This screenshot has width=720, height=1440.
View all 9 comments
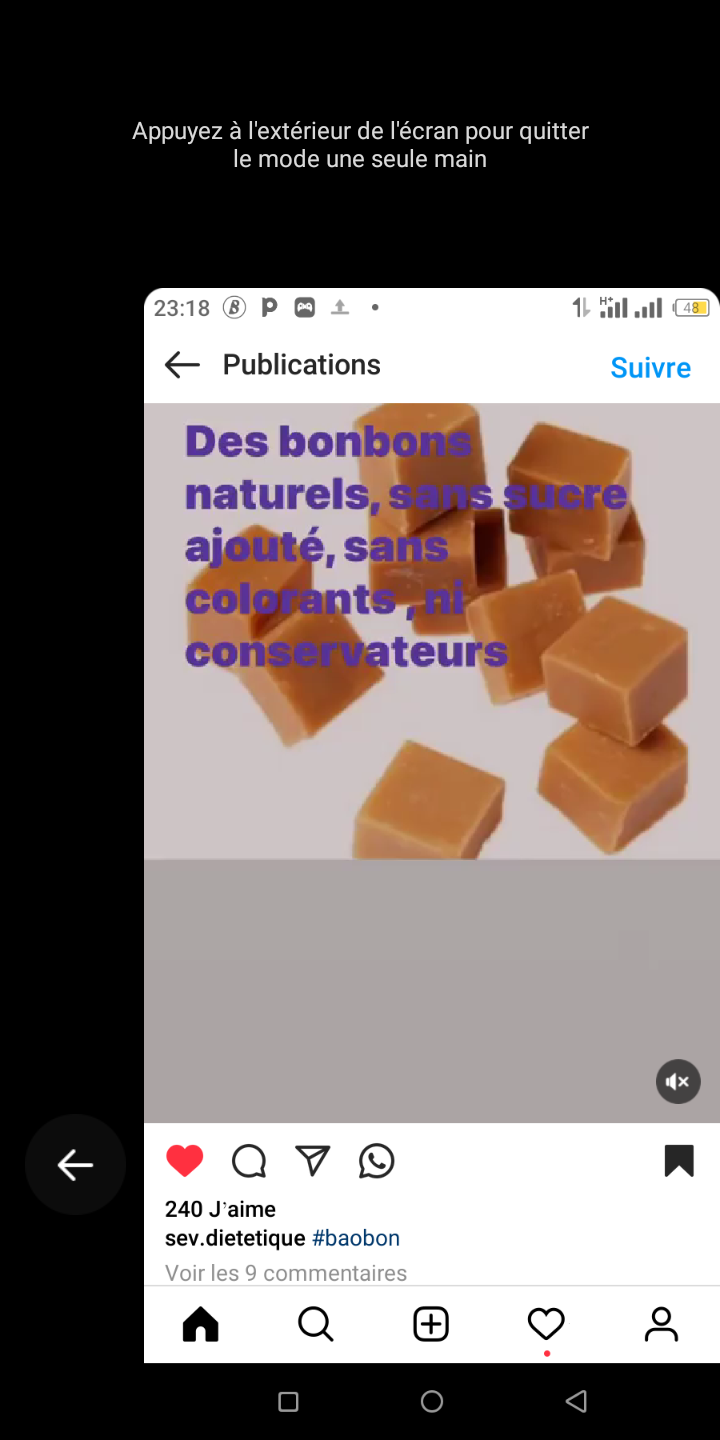(x=286, y=1273)
